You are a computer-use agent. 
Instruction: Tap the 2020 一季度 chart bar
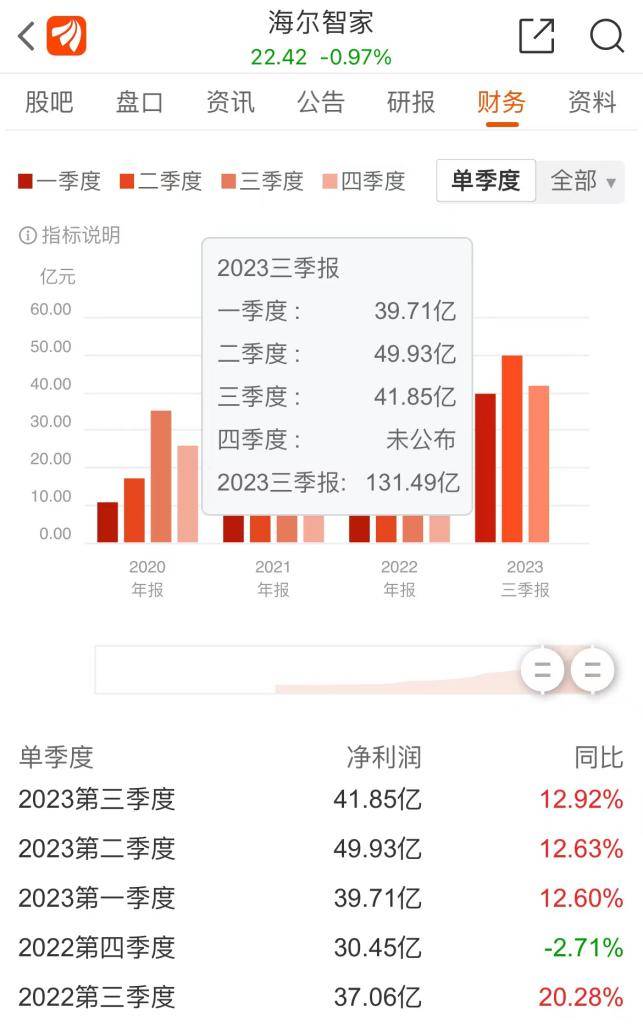pos(108,523)
